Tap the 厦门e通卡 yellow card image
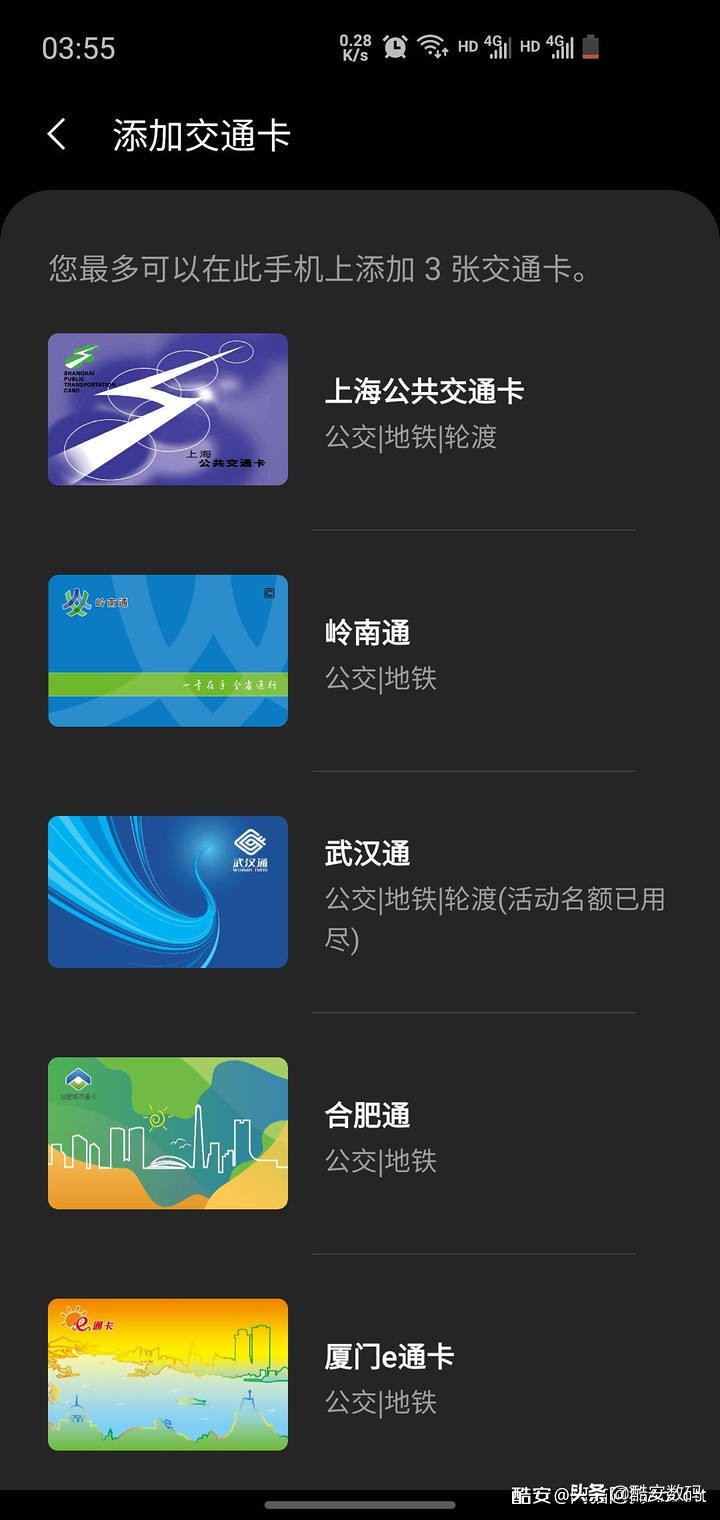The height and width of the screenshot is (1520, 720). 167,1374
